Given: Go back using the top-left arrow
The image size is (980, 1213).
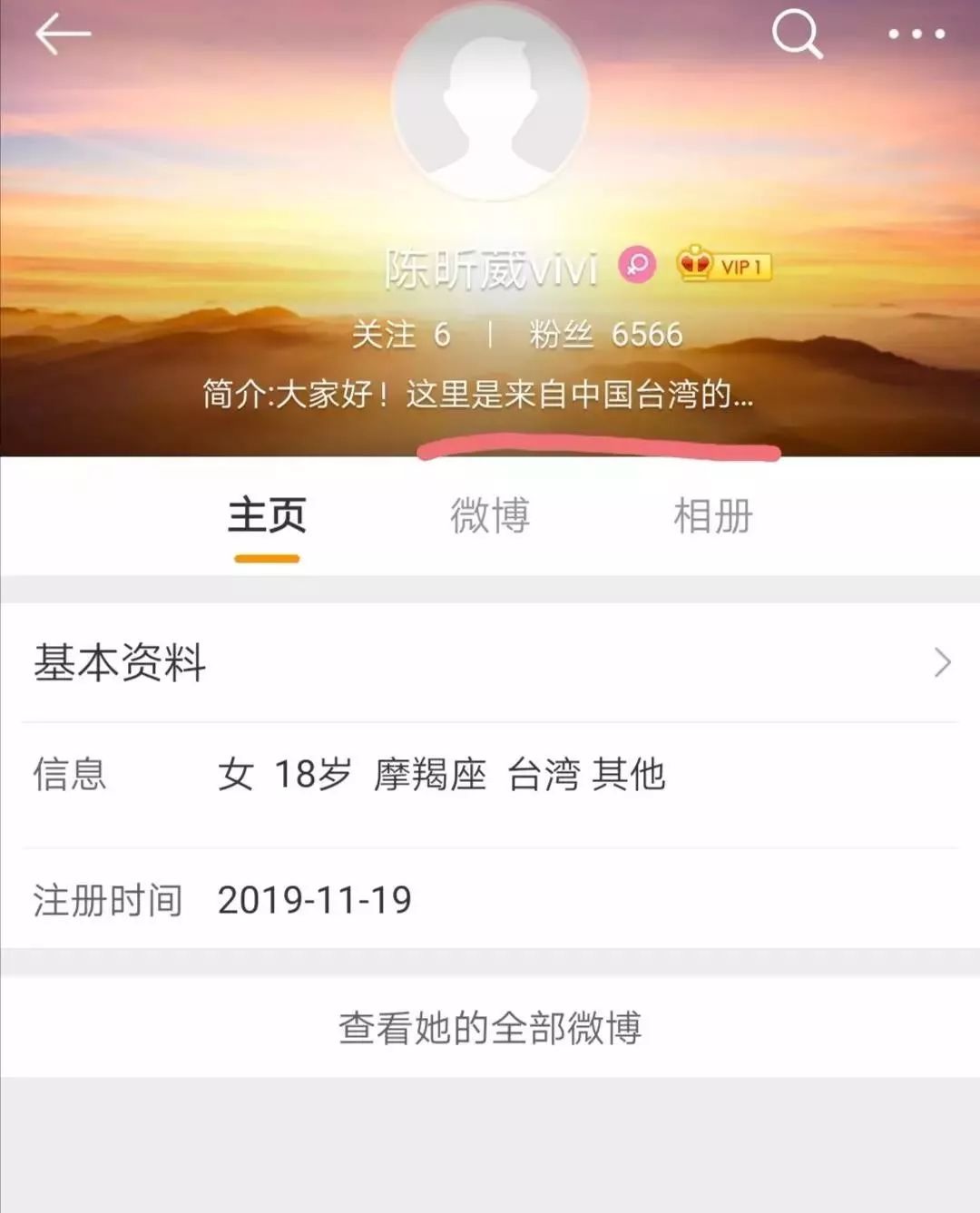Looking at the screenshot, I should click(62, 34).
